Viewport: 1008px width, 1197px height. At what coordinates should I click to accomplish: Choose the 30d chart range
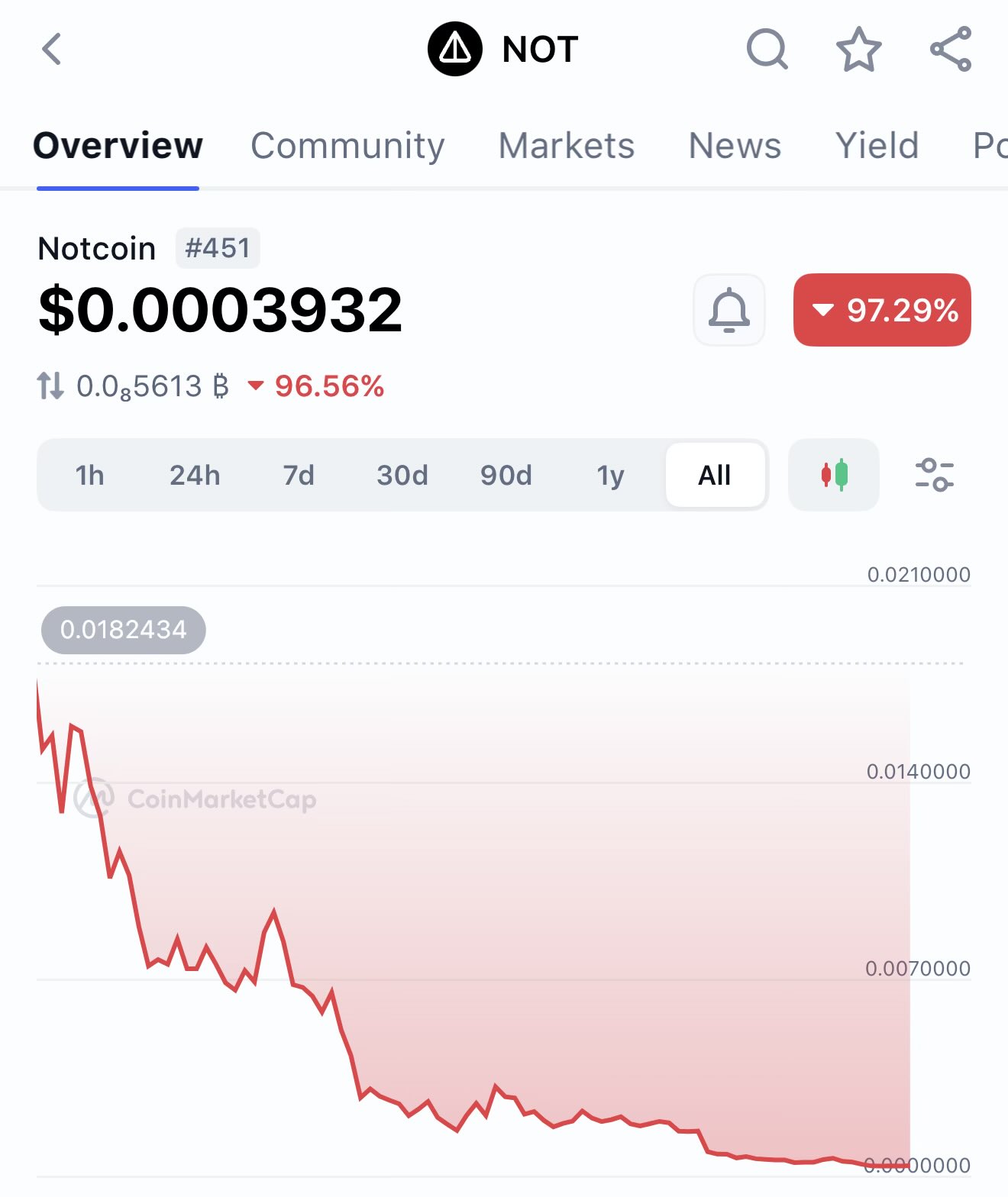click(x=402, y=476)
